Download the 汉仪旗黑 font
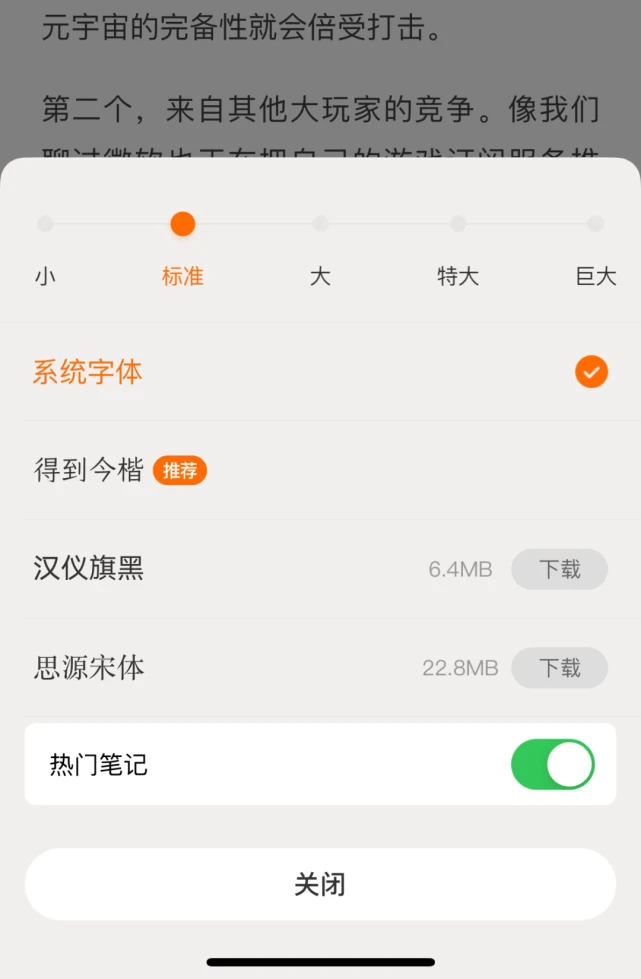Image resolution: width=641 pixels, height=979 pixels. 559,569
